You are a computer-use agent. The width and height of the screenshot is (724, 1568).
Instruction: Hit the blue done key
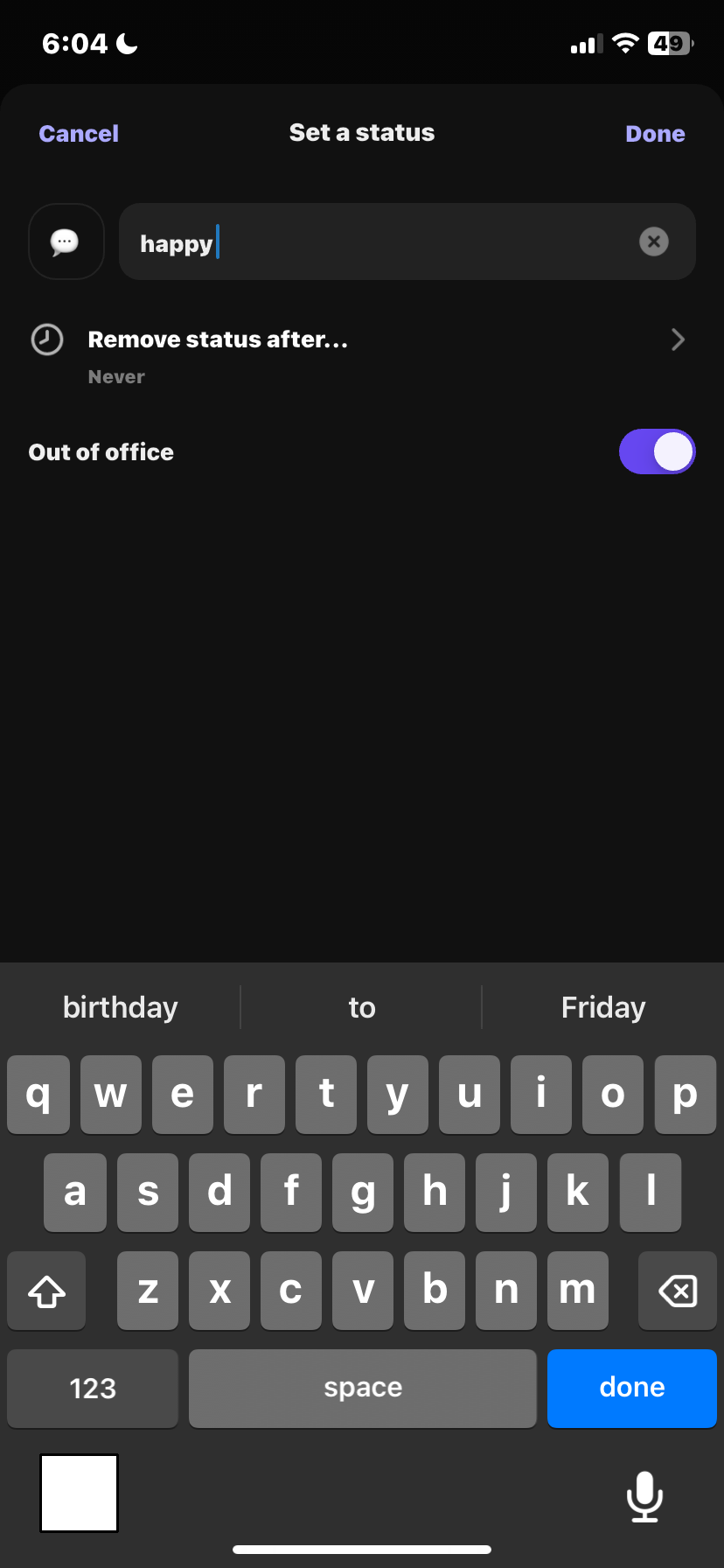[631, 1388]
